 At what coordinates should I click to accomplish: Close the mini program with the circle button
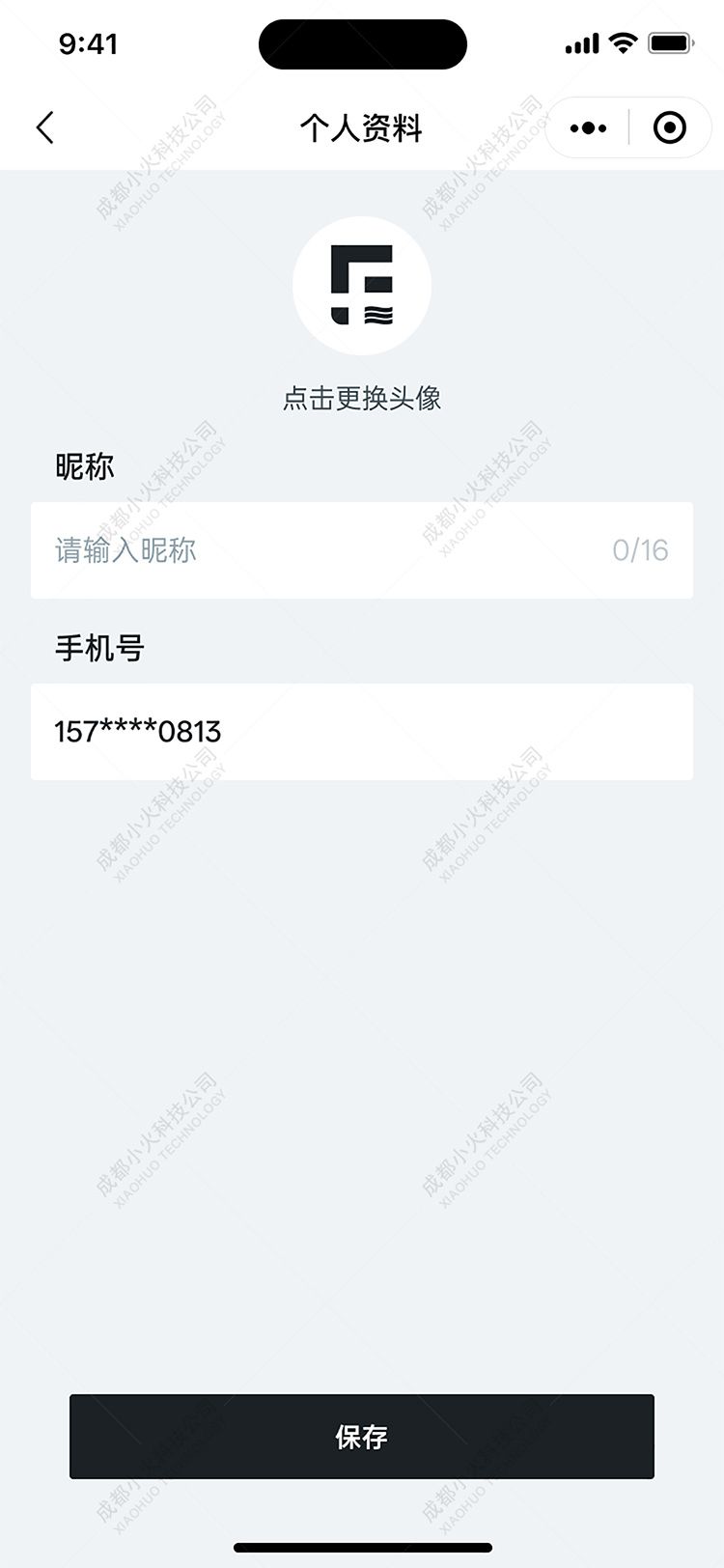click(x=669, y=127)
